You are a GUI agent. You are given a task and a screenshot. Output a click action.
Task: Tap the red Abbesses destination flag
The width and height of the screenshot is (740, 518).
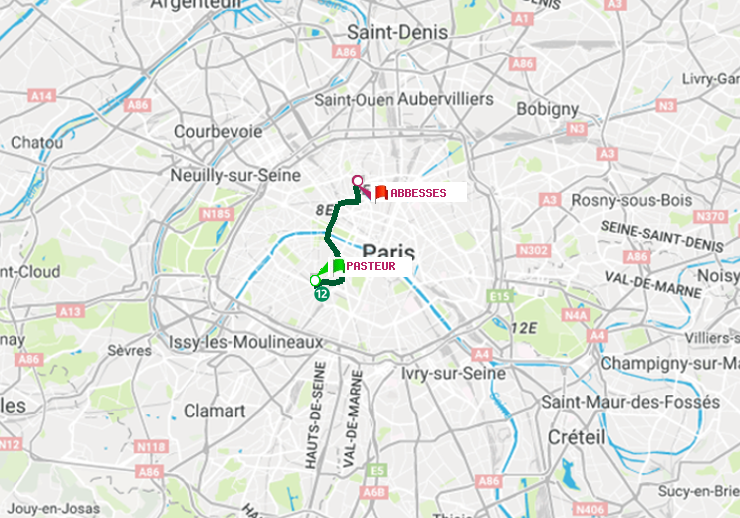381,193
